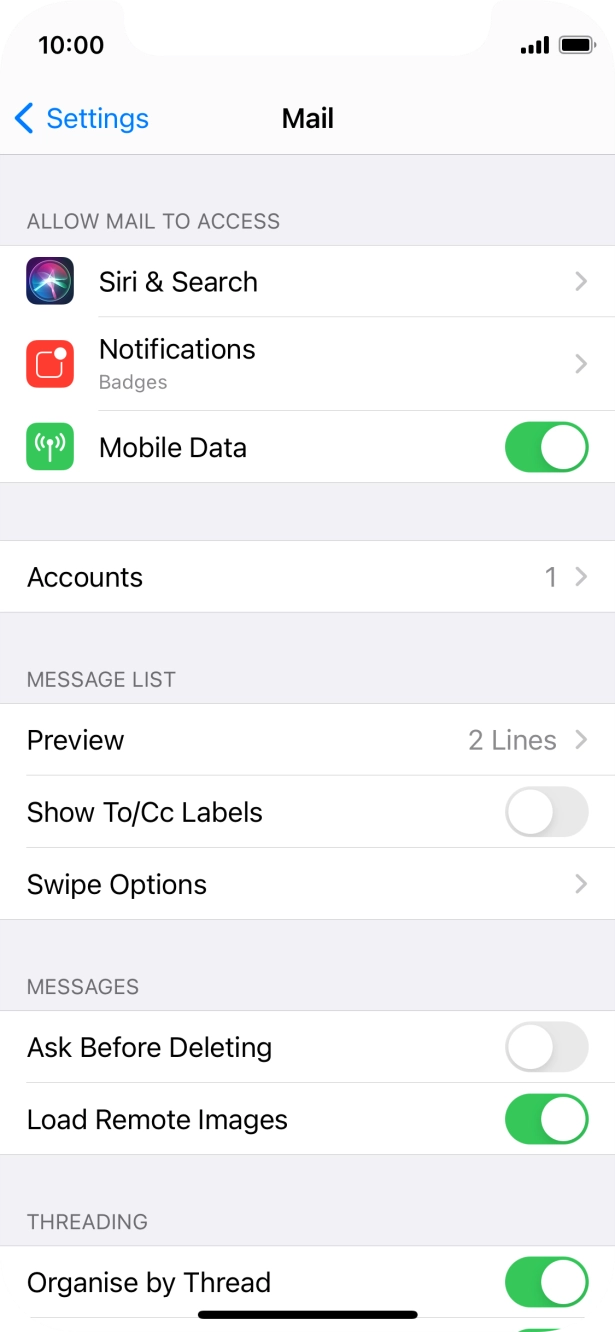Enable Ask Before Deleting
Image resolution: width=615 pixels, height=1332 pixels.
pos(546,1047)
